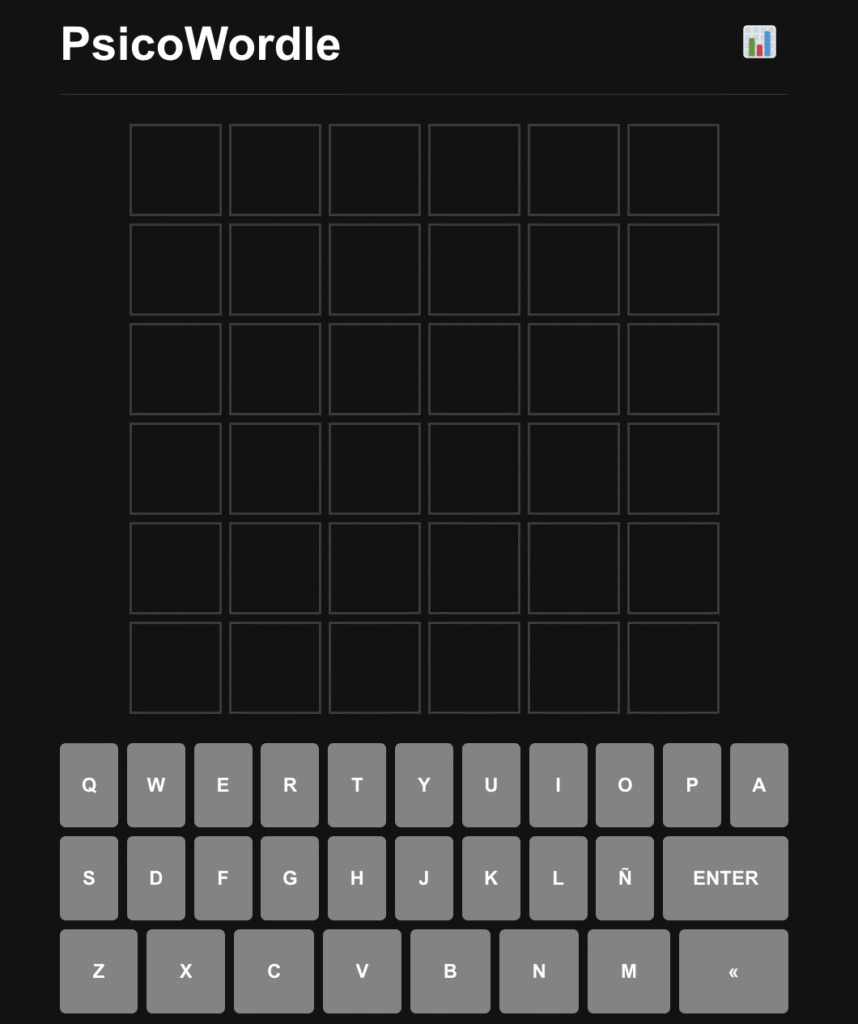
Task: Tap the letter A key
Action: [x=758, y=785]
